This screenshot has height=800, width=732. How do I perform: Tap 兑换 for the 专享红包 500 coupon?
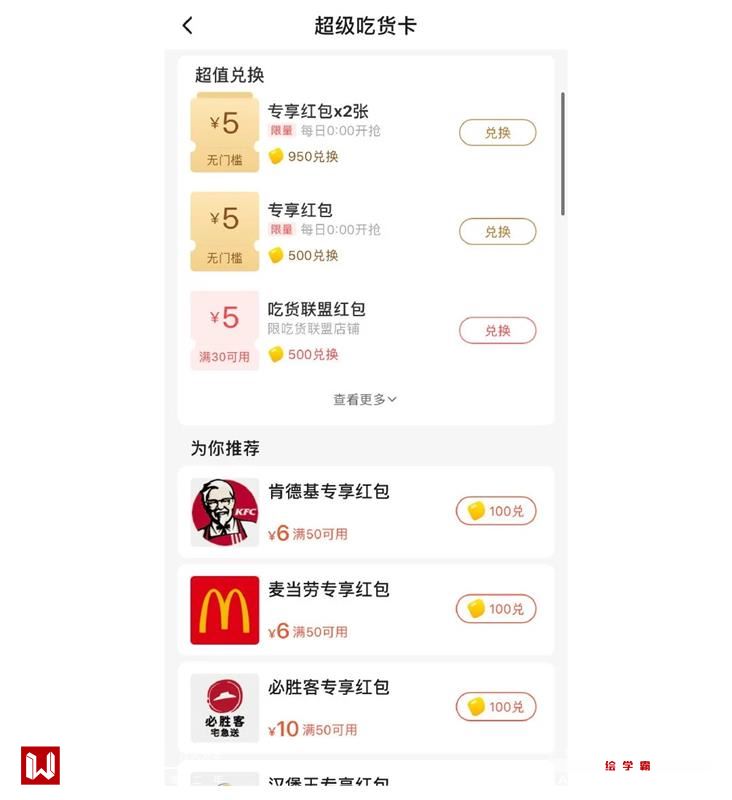[497, 232]
